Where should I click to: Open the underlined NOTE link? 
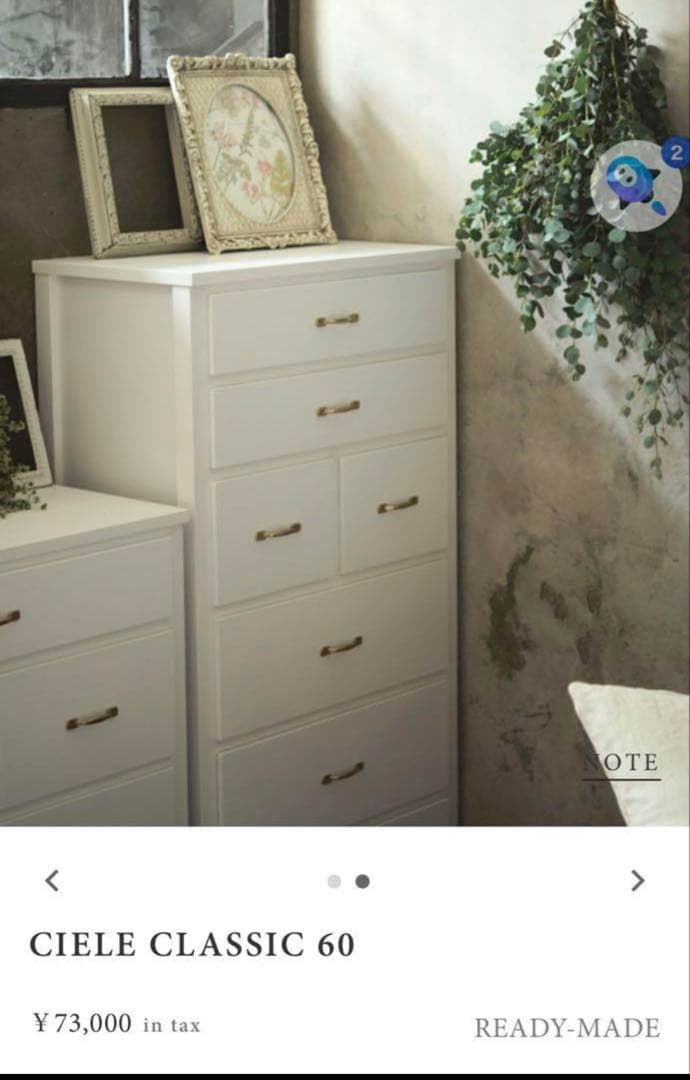coord(621,763)
